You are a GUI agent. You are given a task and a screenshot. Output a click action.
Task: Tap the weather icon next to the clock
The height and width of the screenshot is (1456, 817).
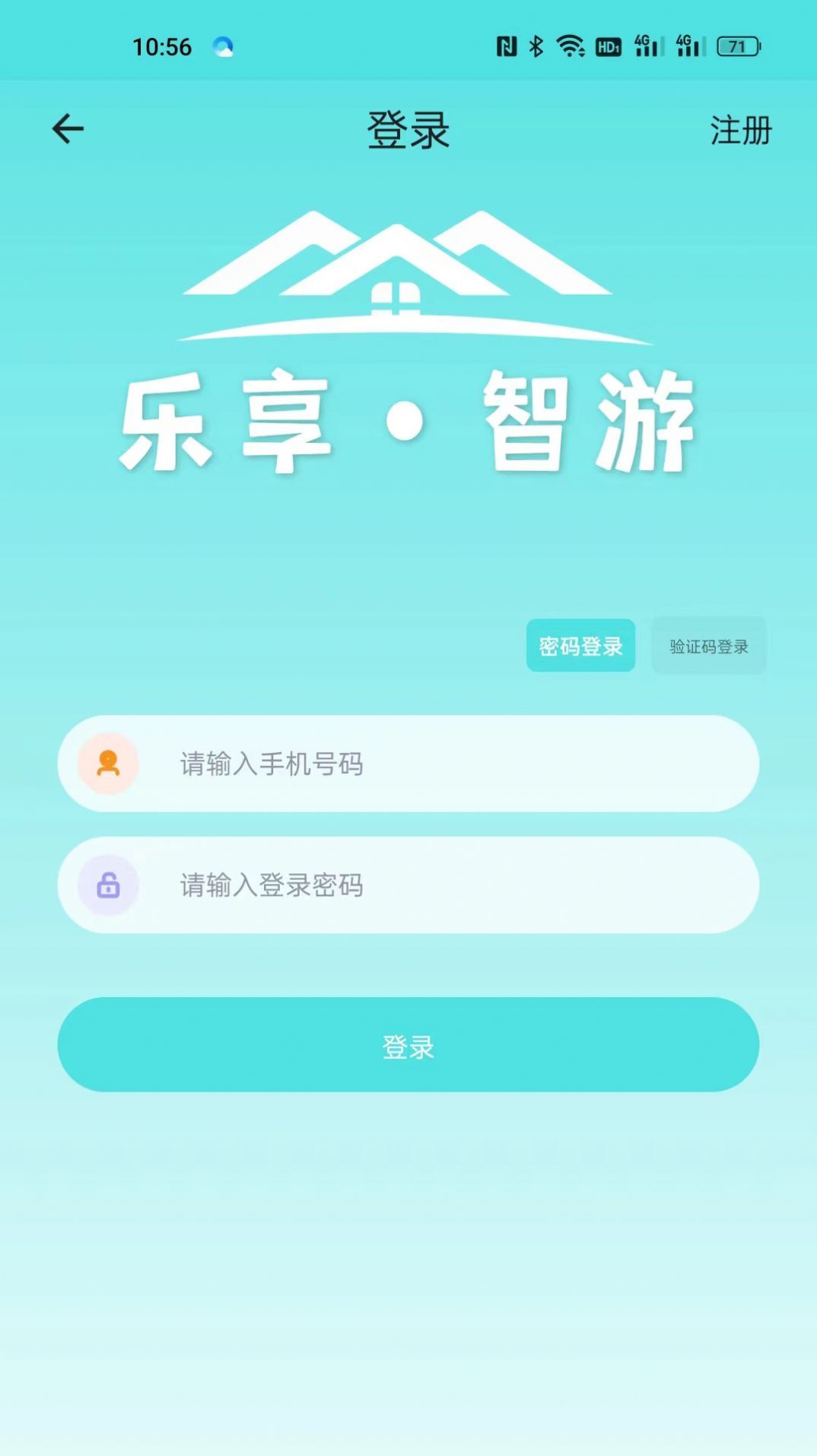[221, 47]
